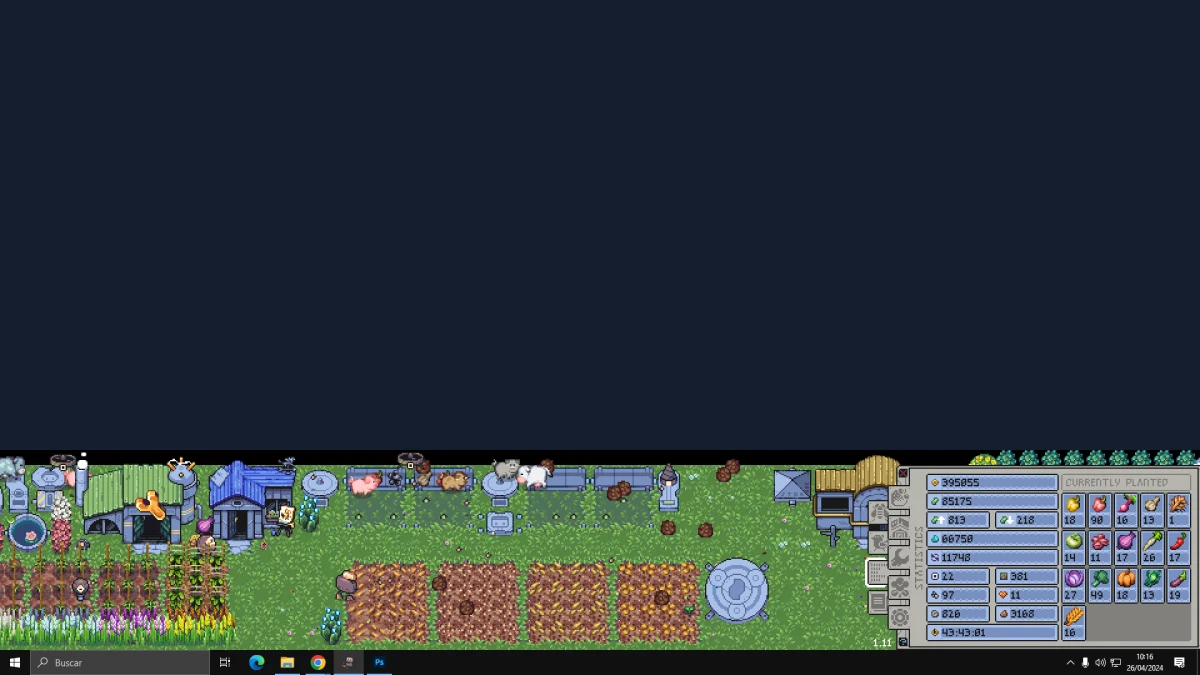Viewport: 1200px width, 675px height.
Task: Open the list log sub-tab
Action: click(x=879, y=600)
